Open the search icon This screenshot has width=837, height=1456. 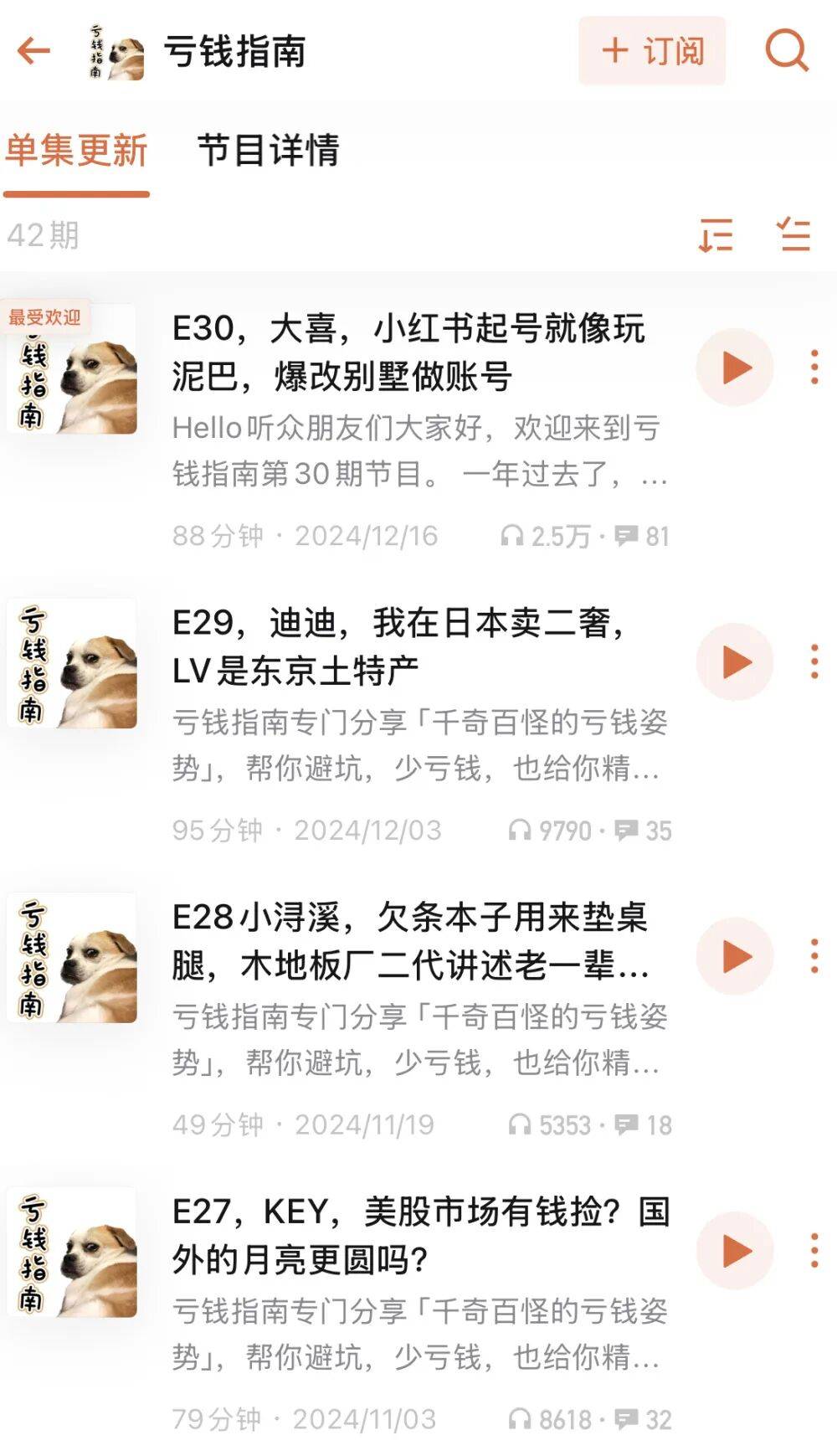pyautogui.click(x=785, y=52)
